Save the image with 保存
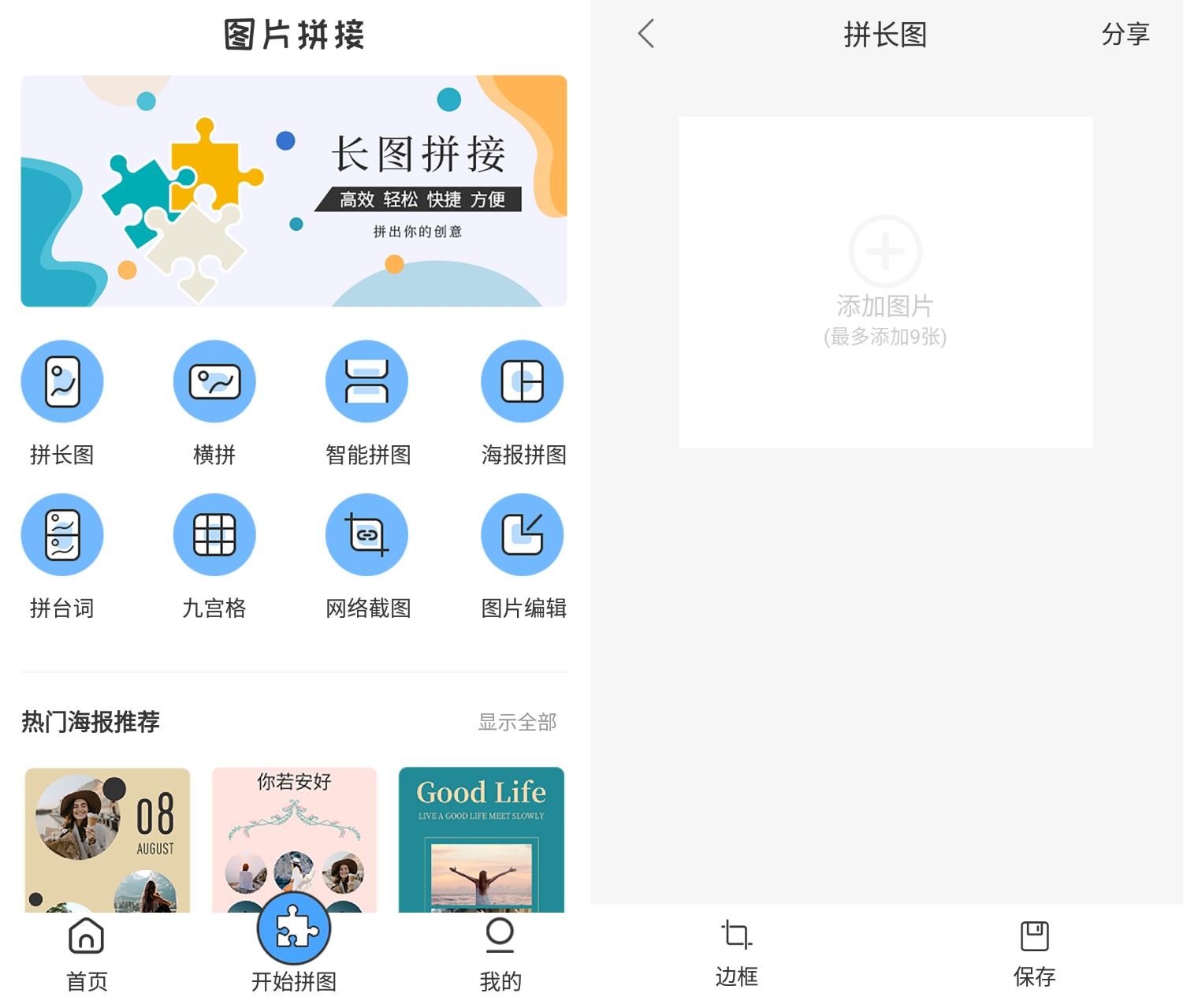The height and width of the screenshot is (1008, 1183). tap(1034, 953)
